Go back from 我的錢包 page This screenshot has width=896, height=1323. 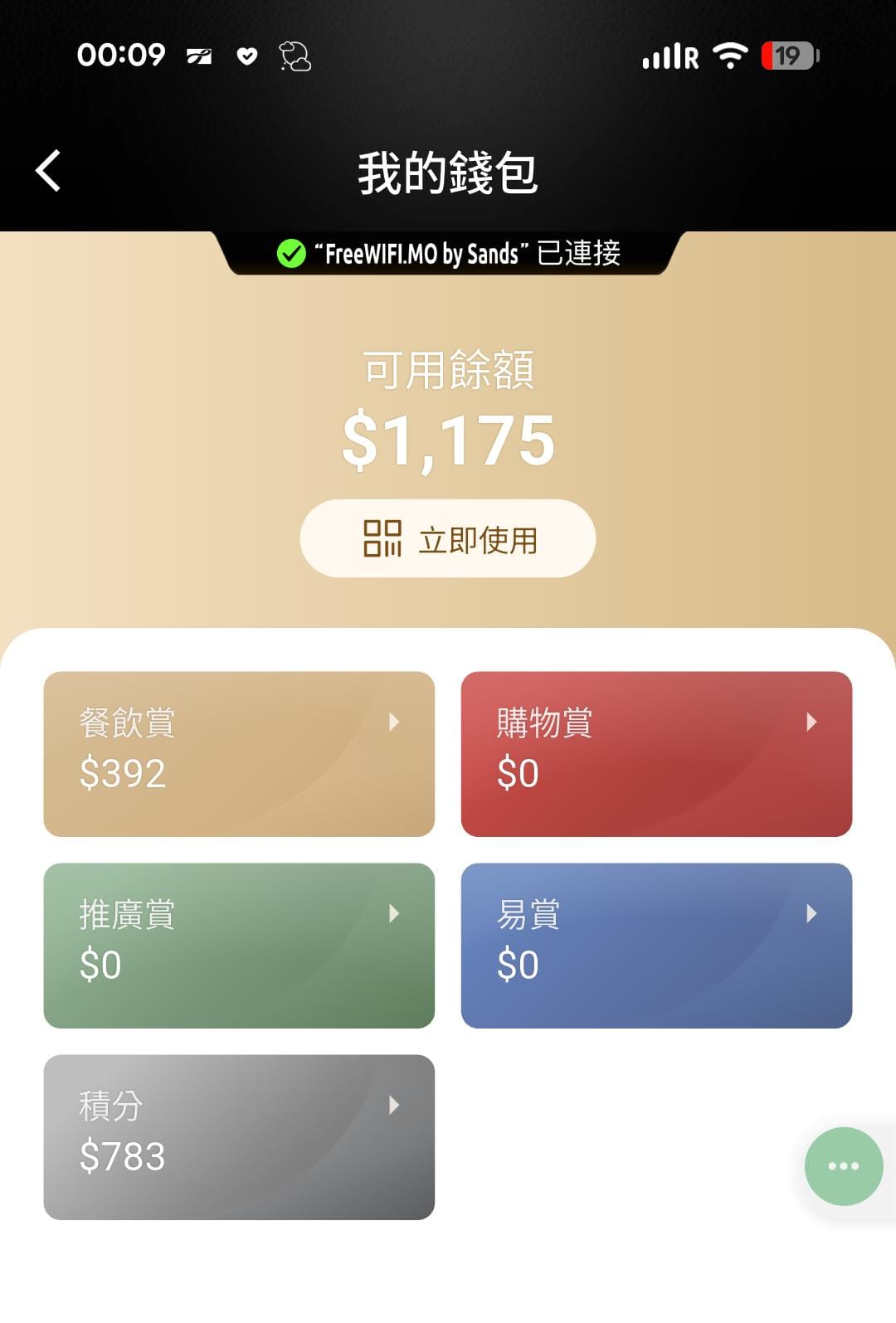(x=48, y=171)
